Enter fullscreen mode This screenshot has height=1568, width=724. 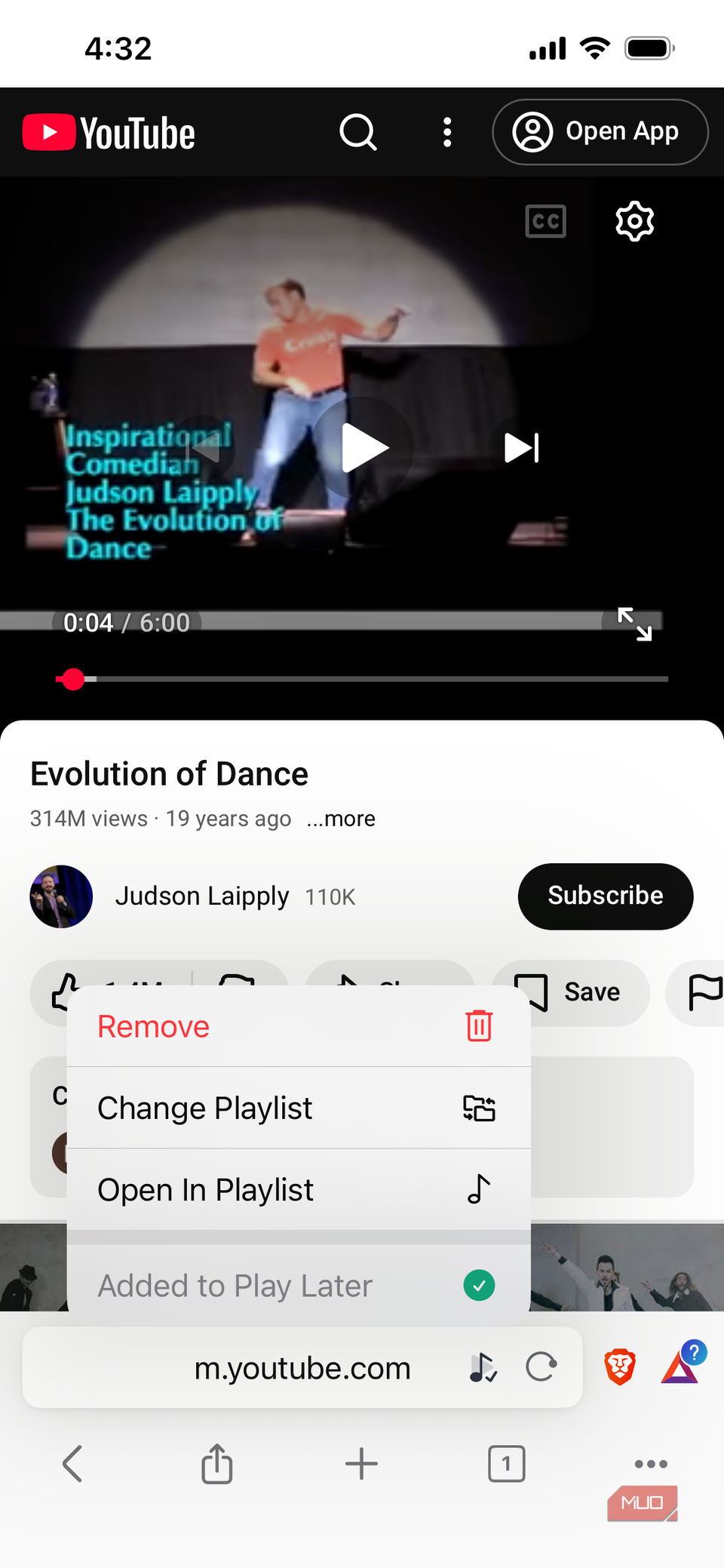pyautogui.click(x=634, y=624)
